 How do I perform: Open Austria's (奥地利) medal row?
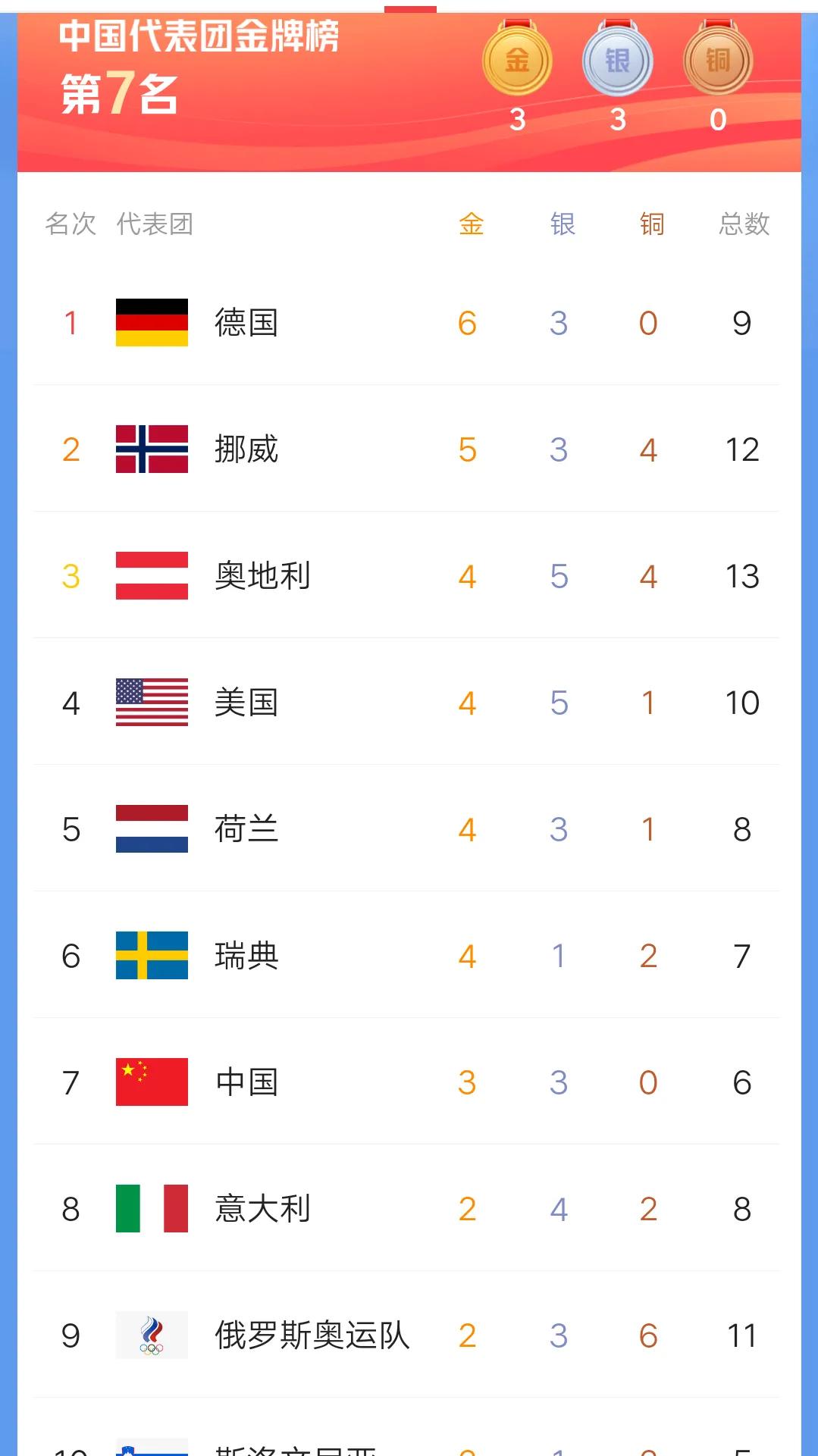[x=409, y=575]
